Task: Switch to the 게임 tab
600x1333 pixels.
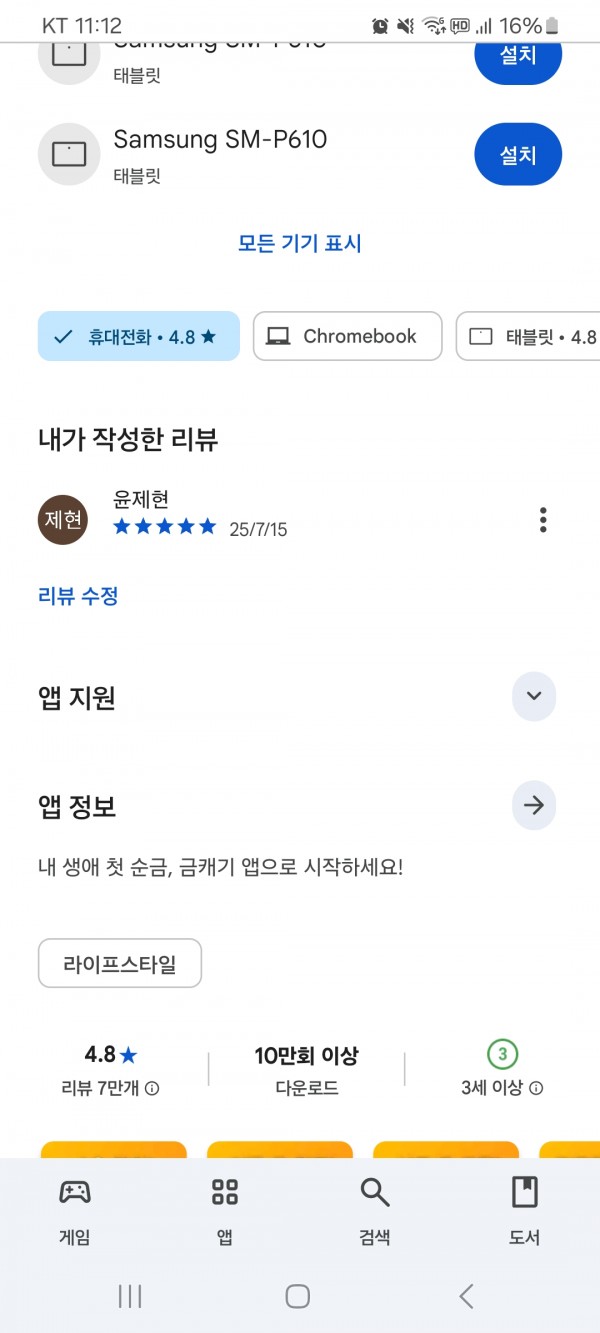Action: (x=75, y=1211)
